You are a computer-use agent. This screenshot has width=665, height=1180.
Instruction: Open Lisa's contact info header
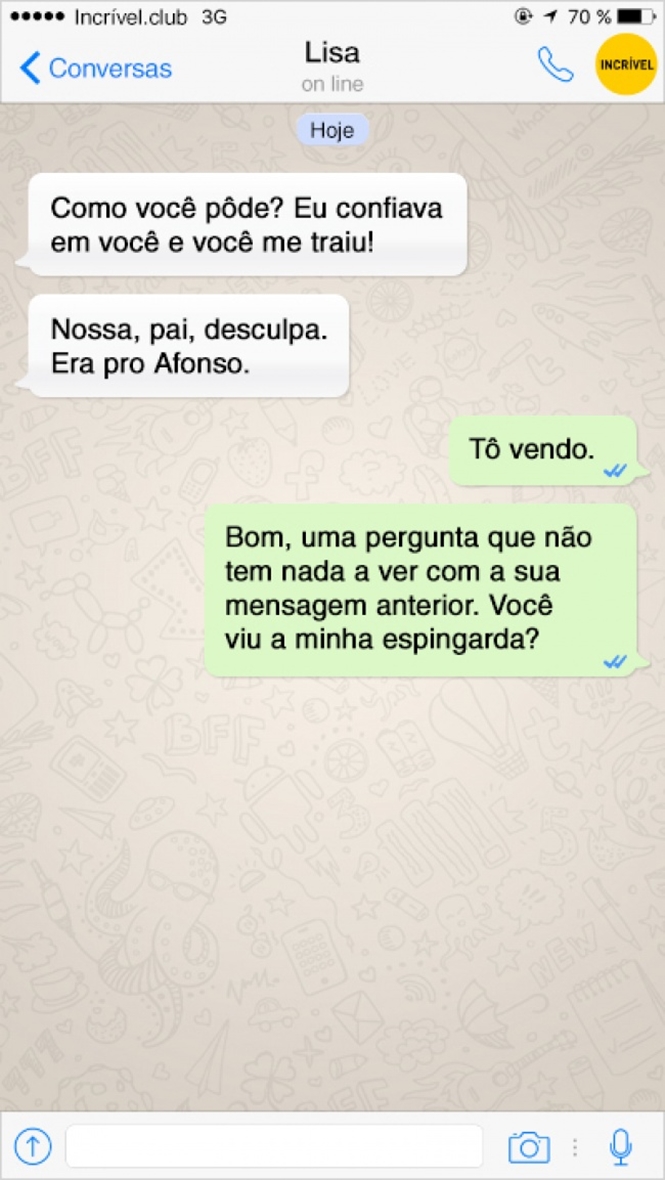pyautogui.click(x=332, y=65)
